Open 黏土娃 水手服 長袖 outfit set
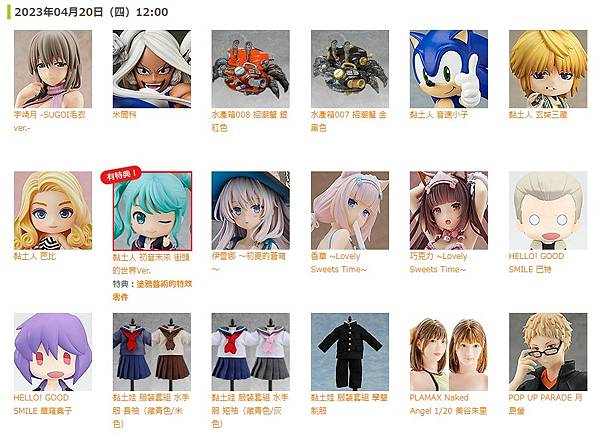Image resolution: width=600 pixels, height=435 pixels. [x=151, y=351]
